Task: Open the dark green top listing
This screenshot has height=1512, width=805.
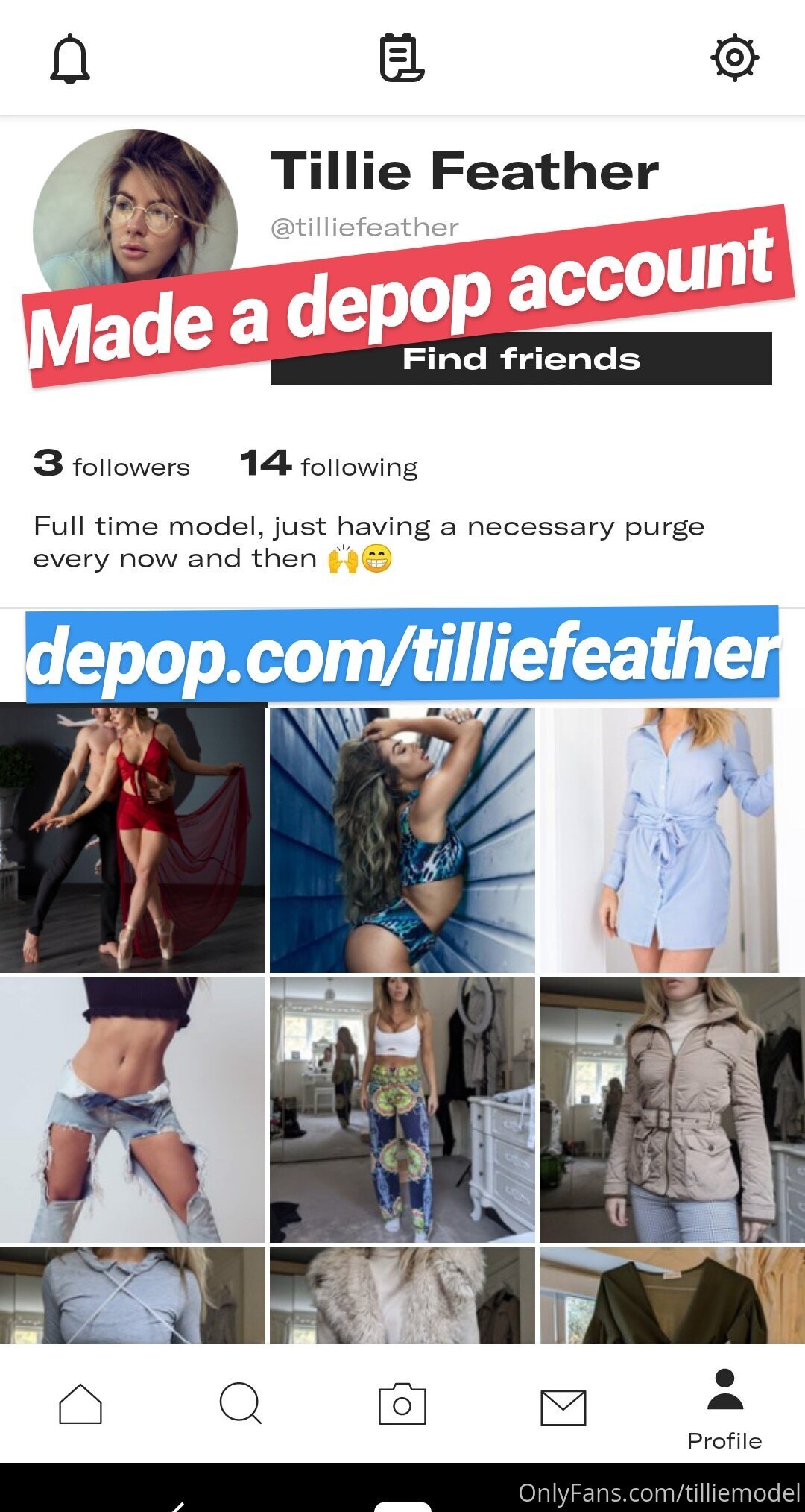Action: (672, 1295)
